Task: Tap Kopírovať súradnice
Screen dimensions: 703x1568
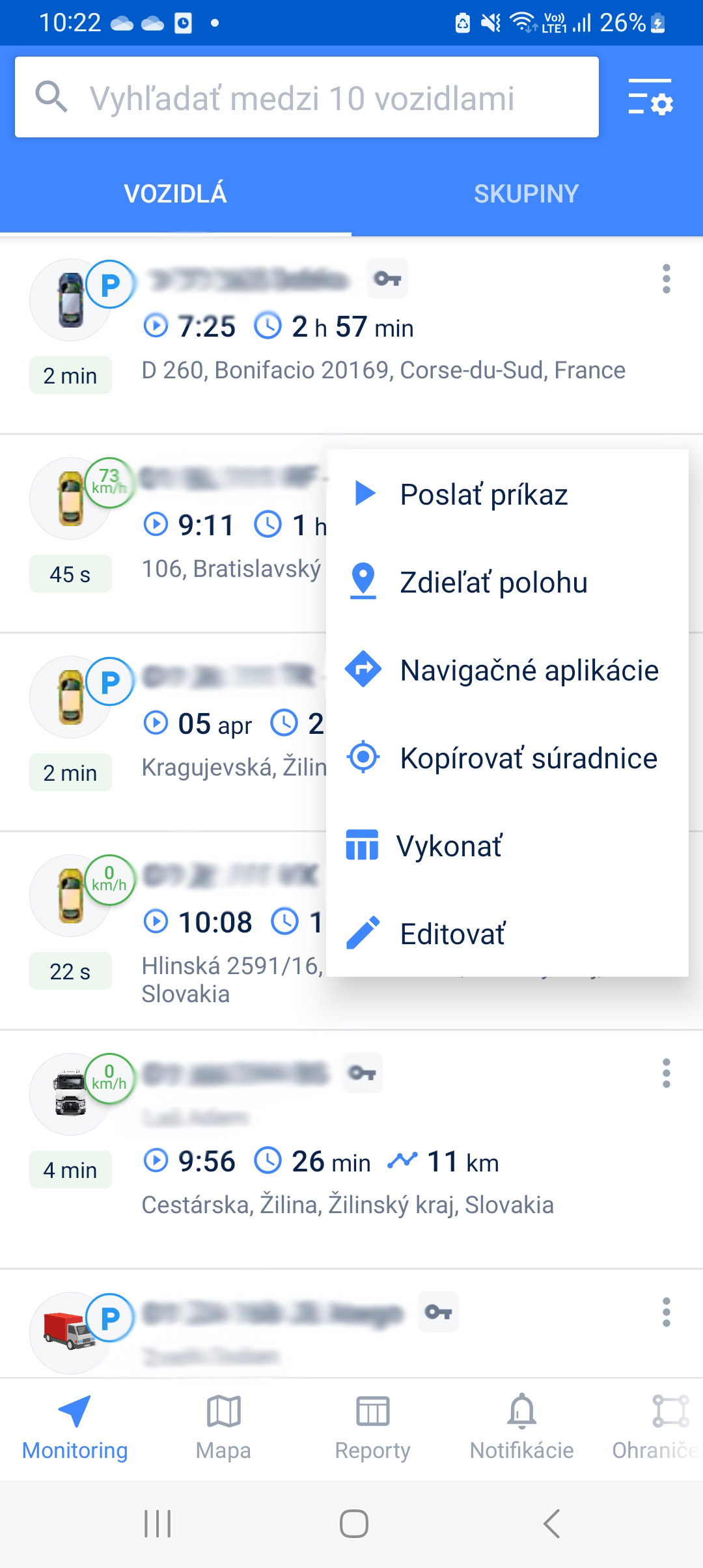Action: click(x=507, y=757)
